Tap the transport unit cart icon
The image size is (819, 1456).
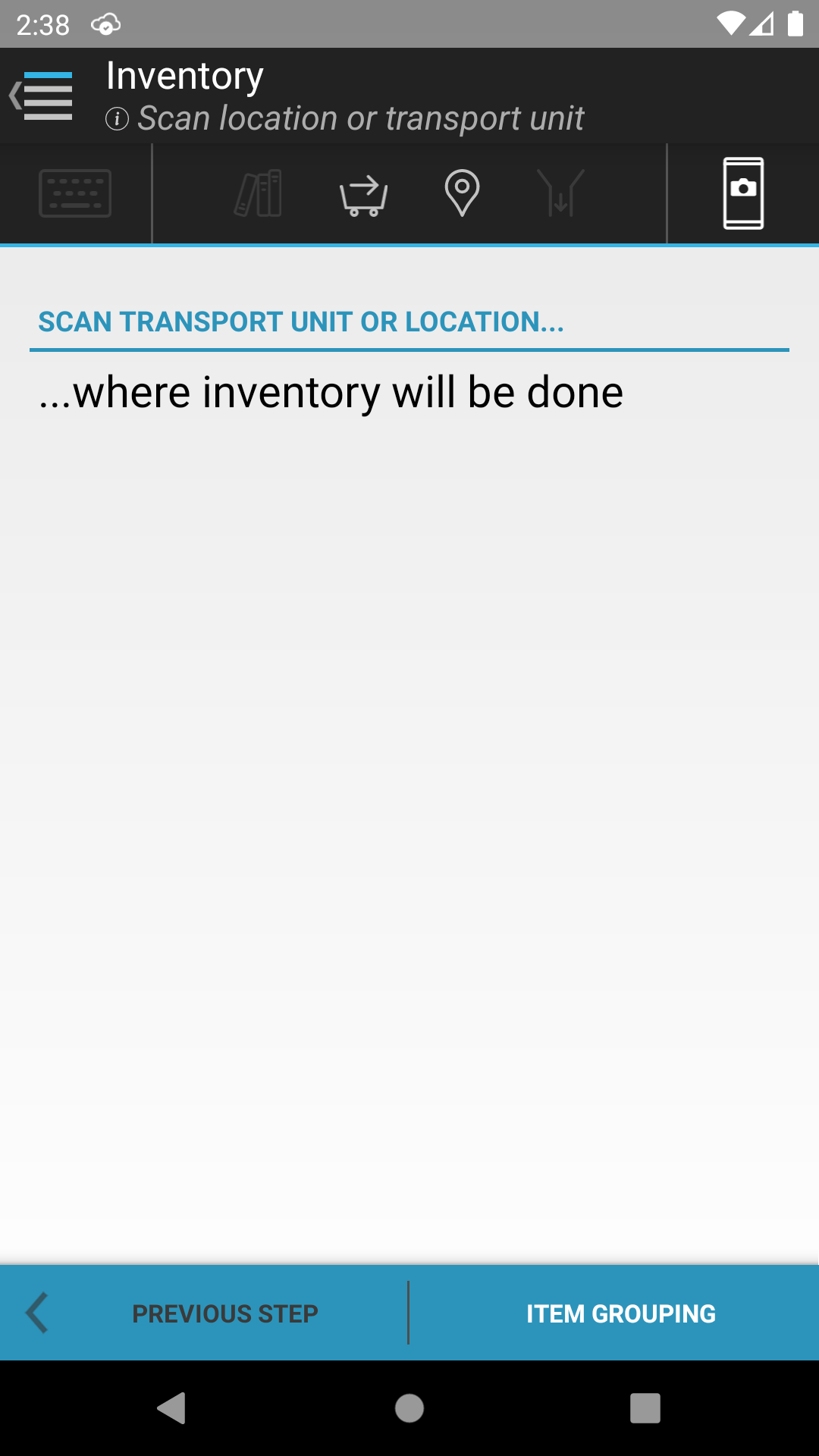click(x=363, y=195)
